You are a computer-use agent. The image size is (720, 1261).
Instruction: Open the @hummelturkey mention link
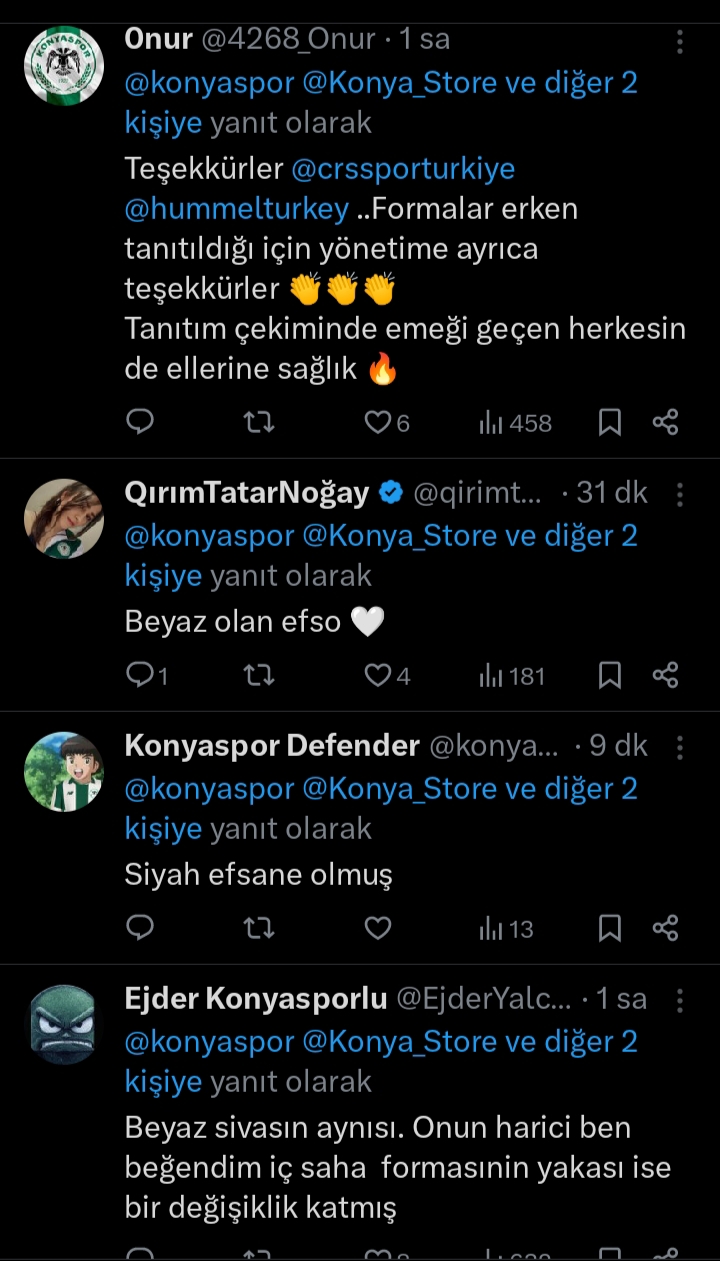[237, 208]
